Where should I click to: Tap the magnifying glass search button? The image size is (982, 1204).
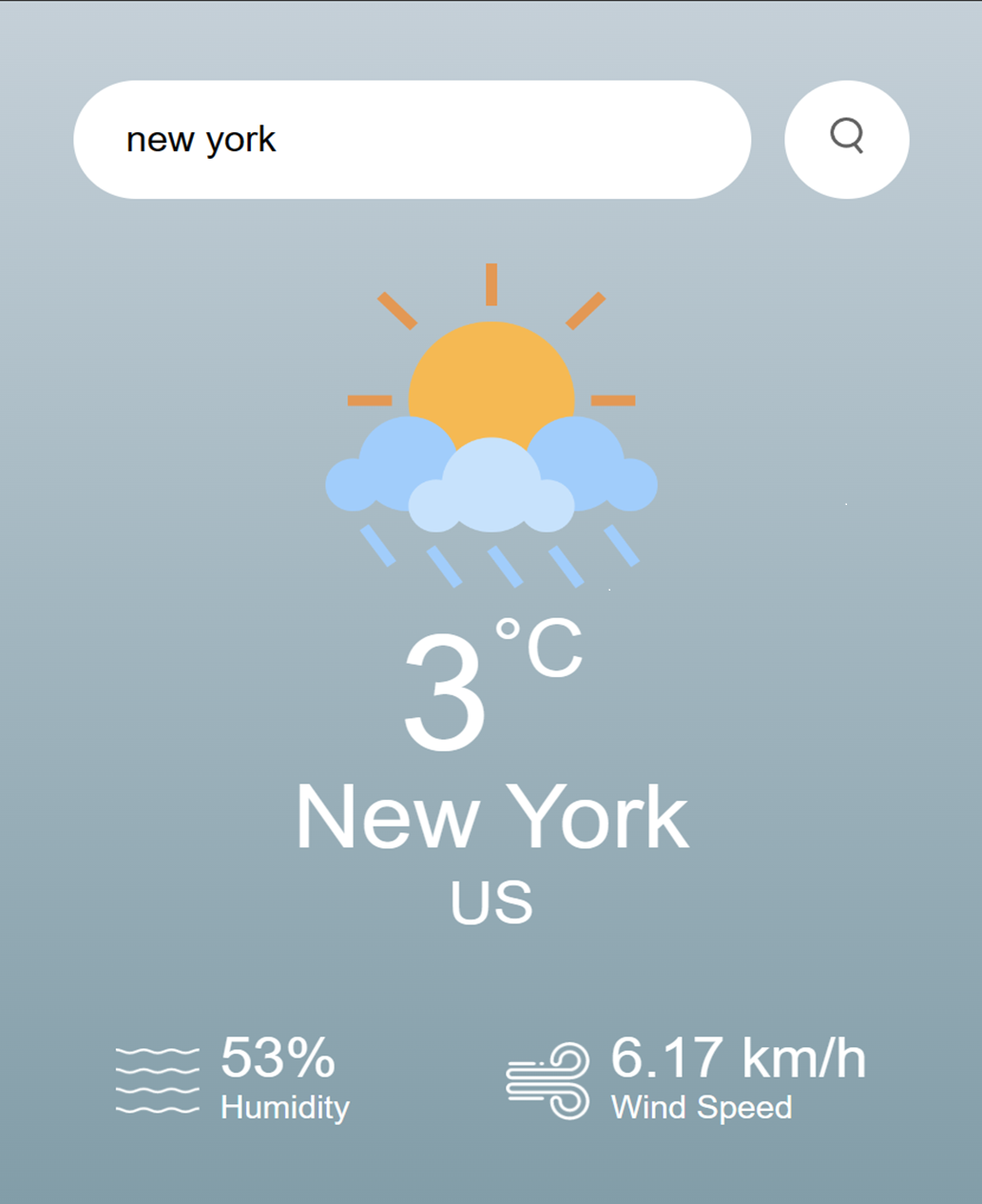(x=846, y=139)
